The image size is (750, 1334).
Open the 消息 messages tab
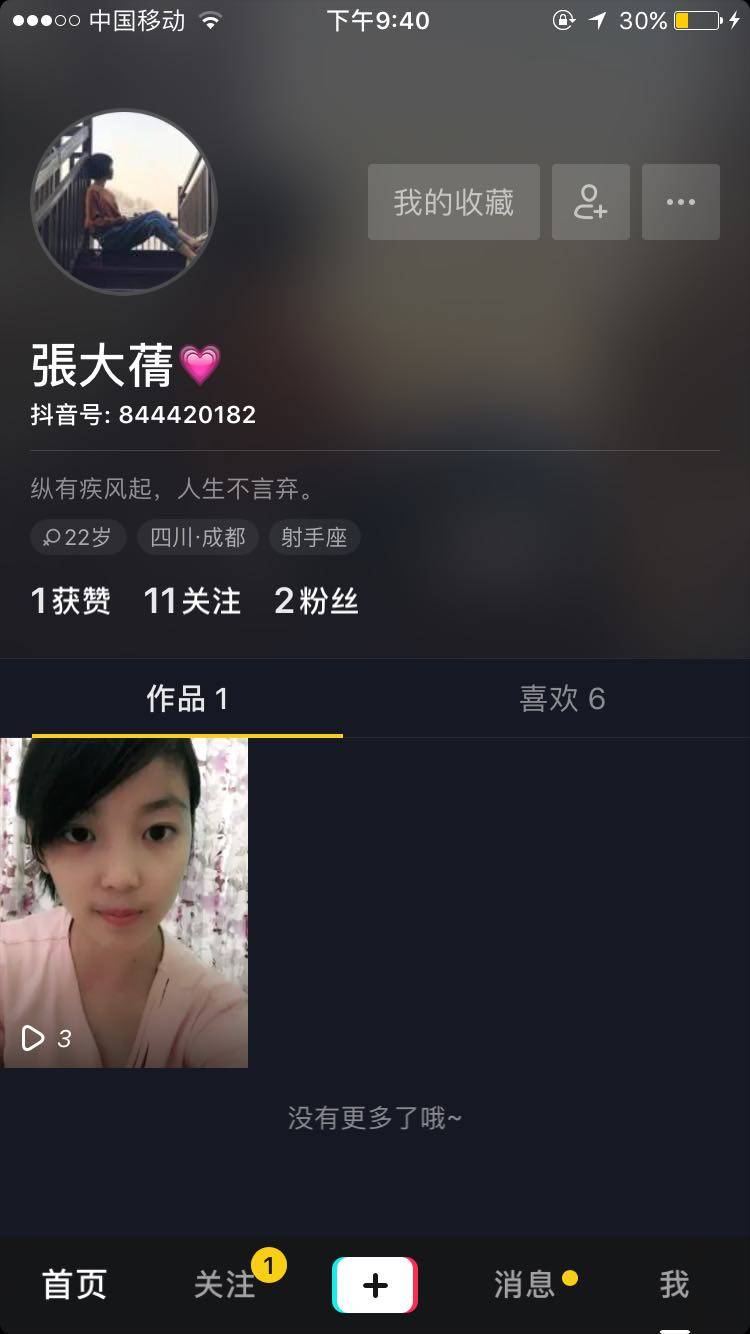click(524, 1284)
